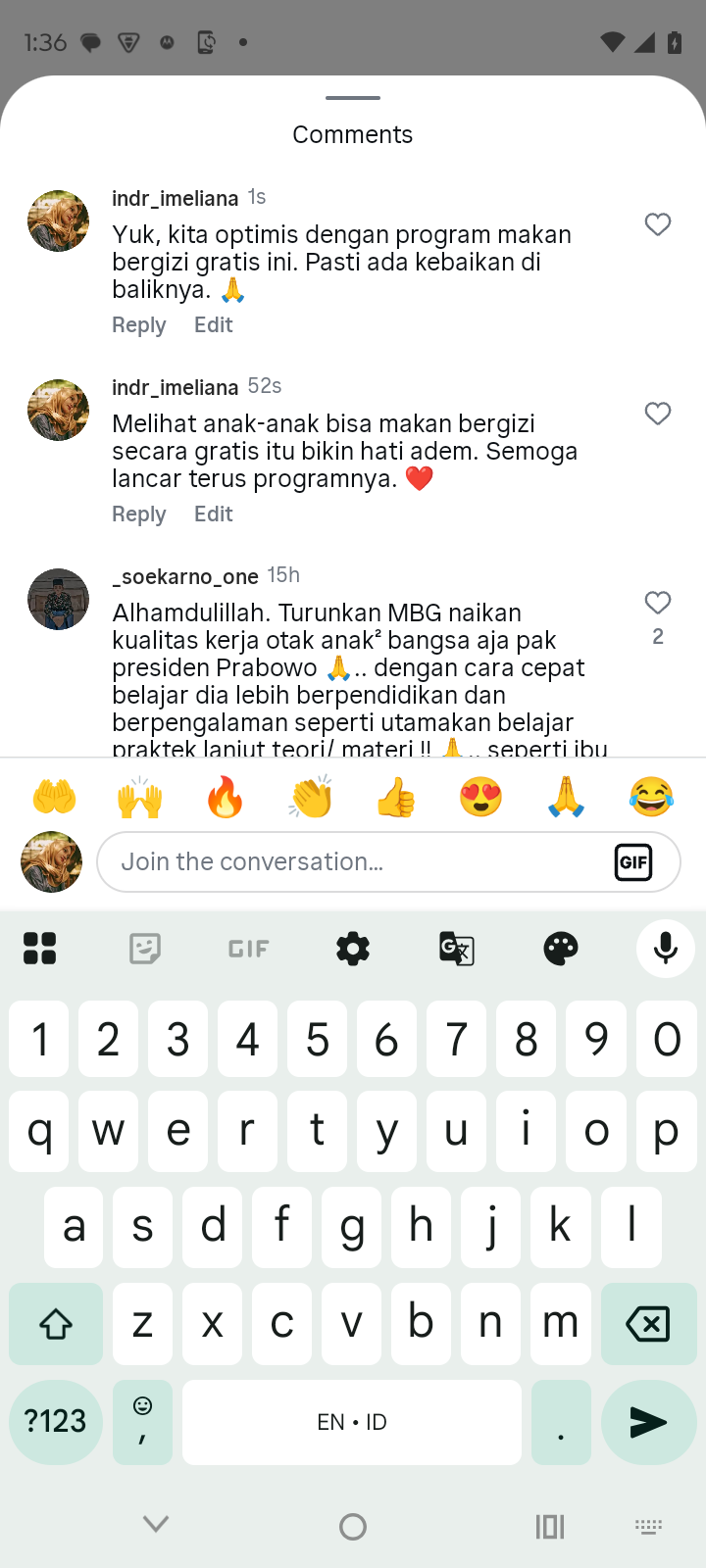Viewport: 706px width, 1568px height.
Task: Open the GIF picker in comment box
Action: click(633, 862)
